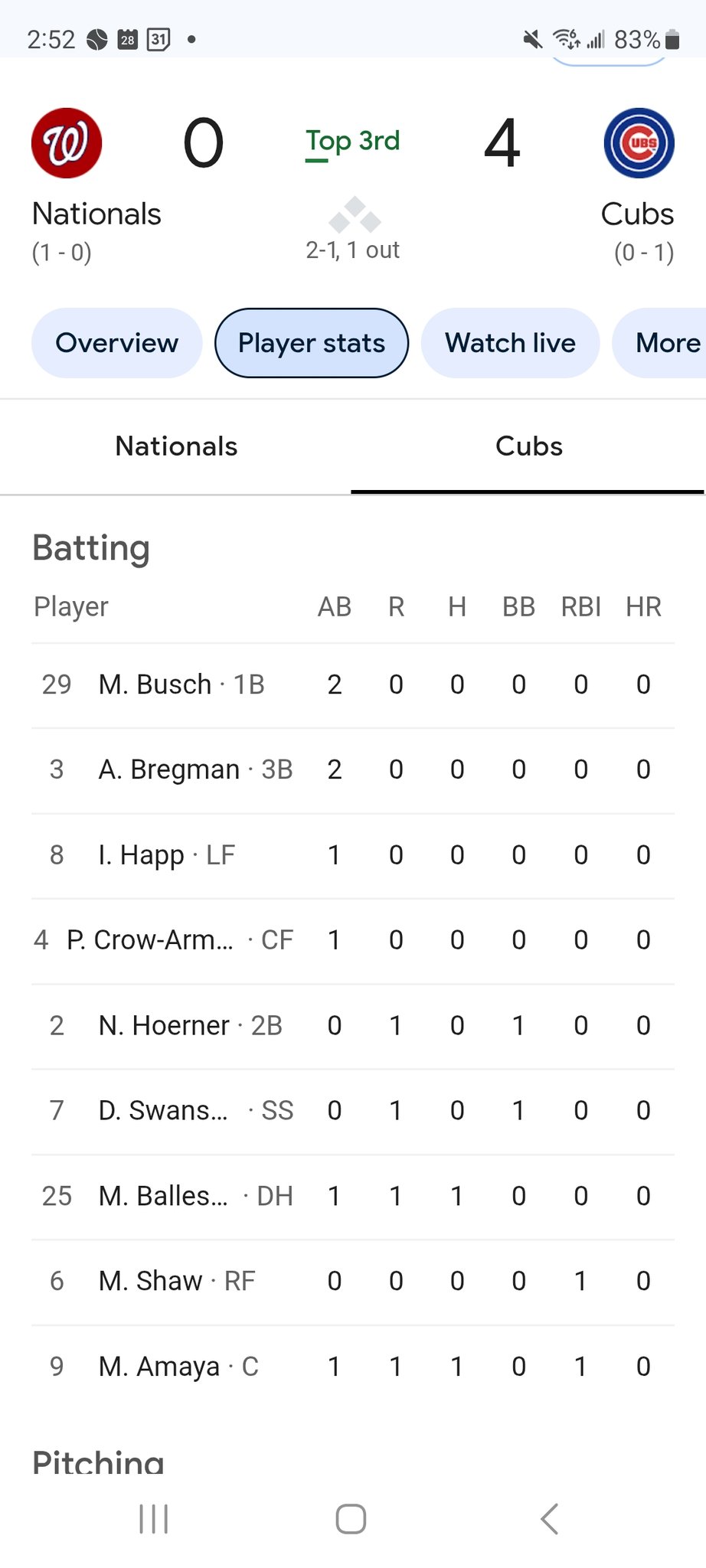Screen dimensions: 706x1568
Task: Tap the Watch live chip
Action: click(510, 343)
